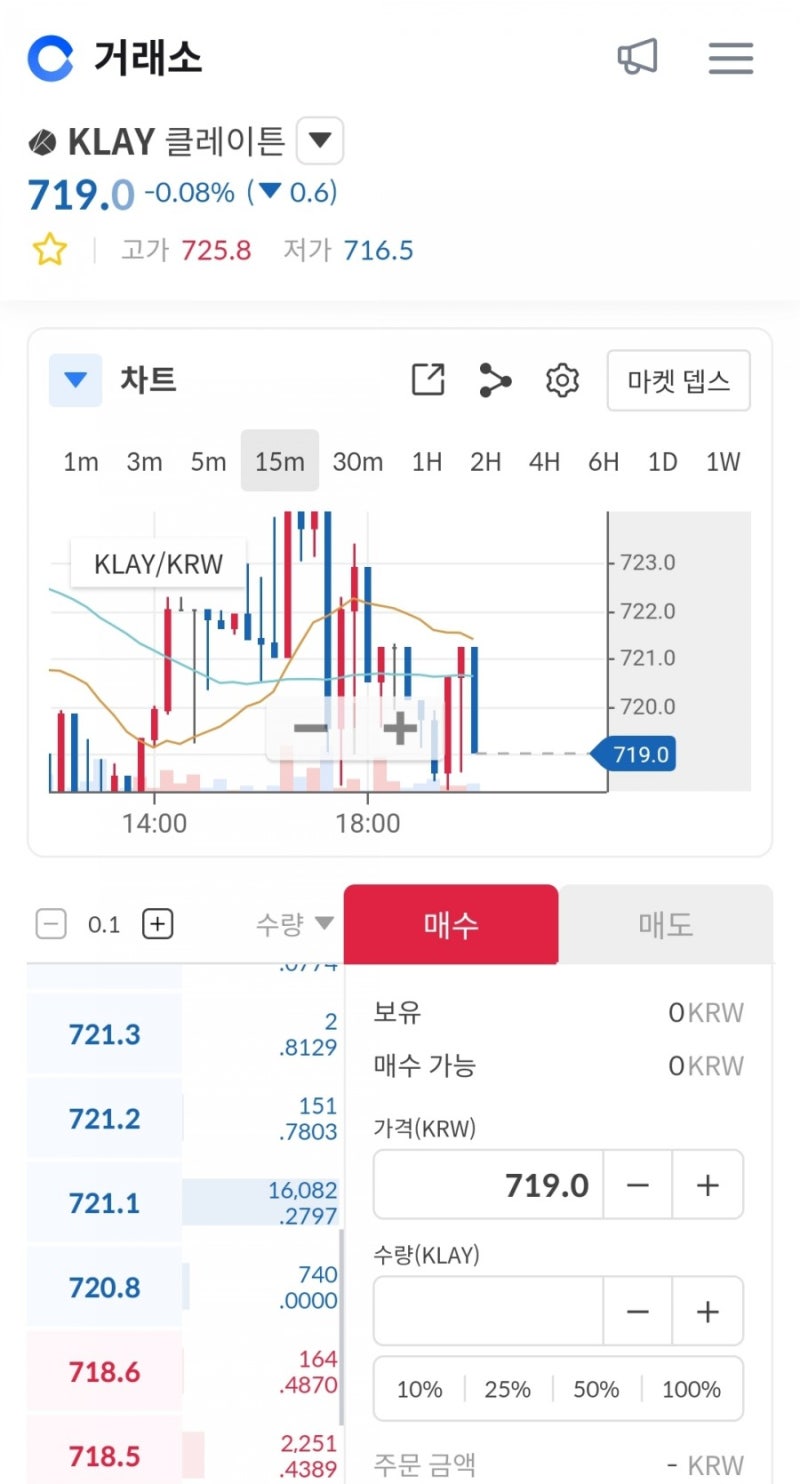Click the 수량(KLAY) quantity input field
This screenshot has height=1484, width=800.
(x=490, y=1311)
